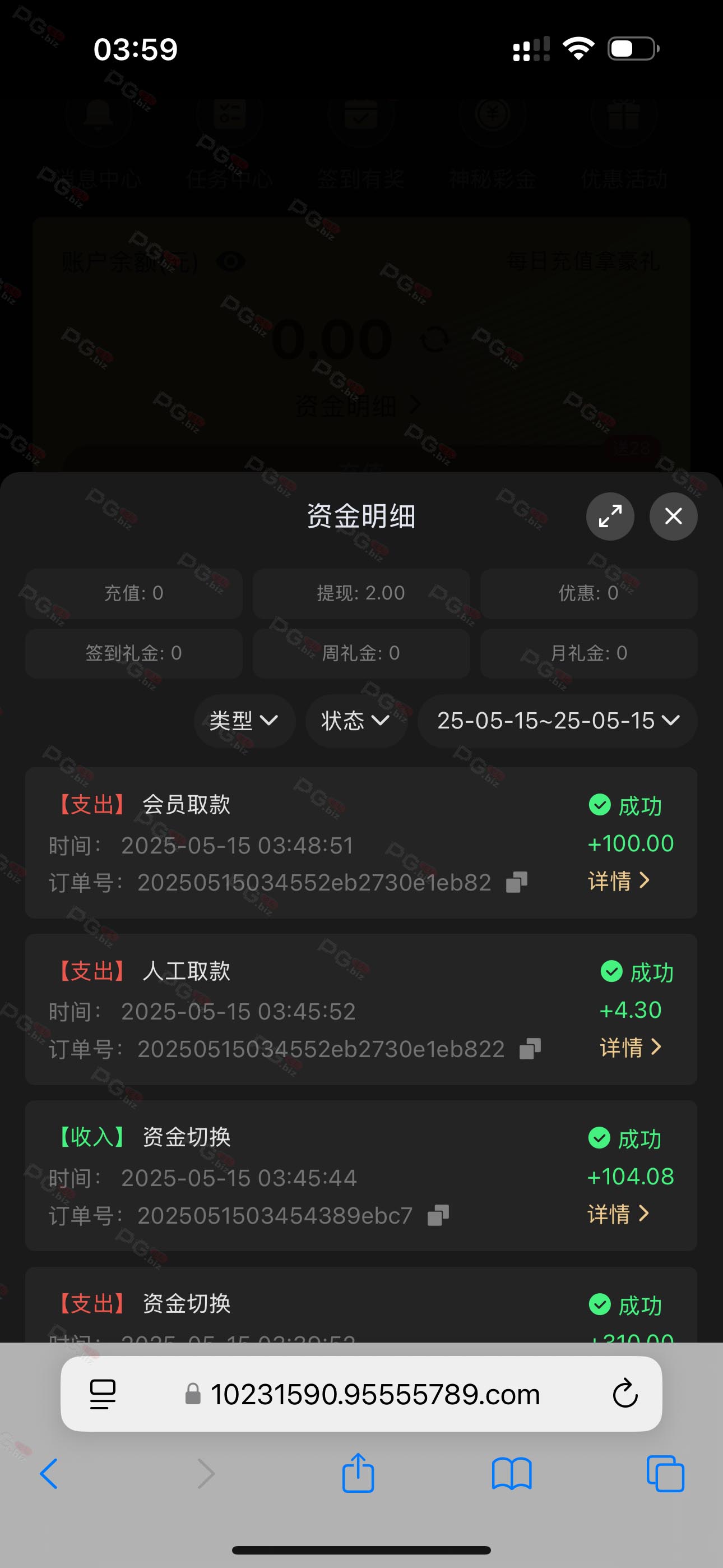View 详情 of the 人工取款 record
Image resolution: width=723 pixels, height=1568 pixels.
631,1047
